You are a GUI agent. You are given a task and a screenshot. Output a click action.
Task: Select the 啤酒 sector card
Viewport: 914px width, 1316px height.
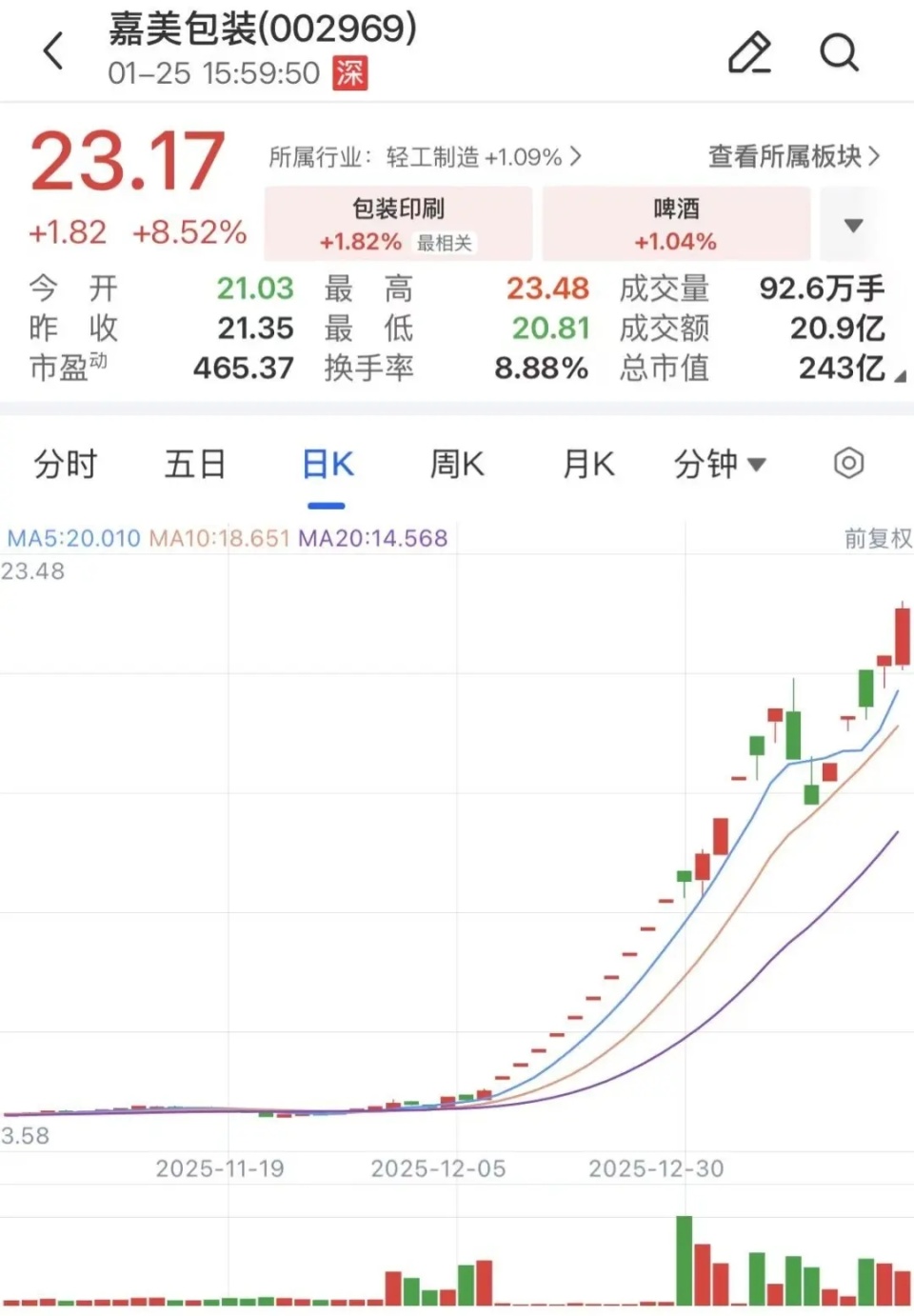[x=676, y=224]
